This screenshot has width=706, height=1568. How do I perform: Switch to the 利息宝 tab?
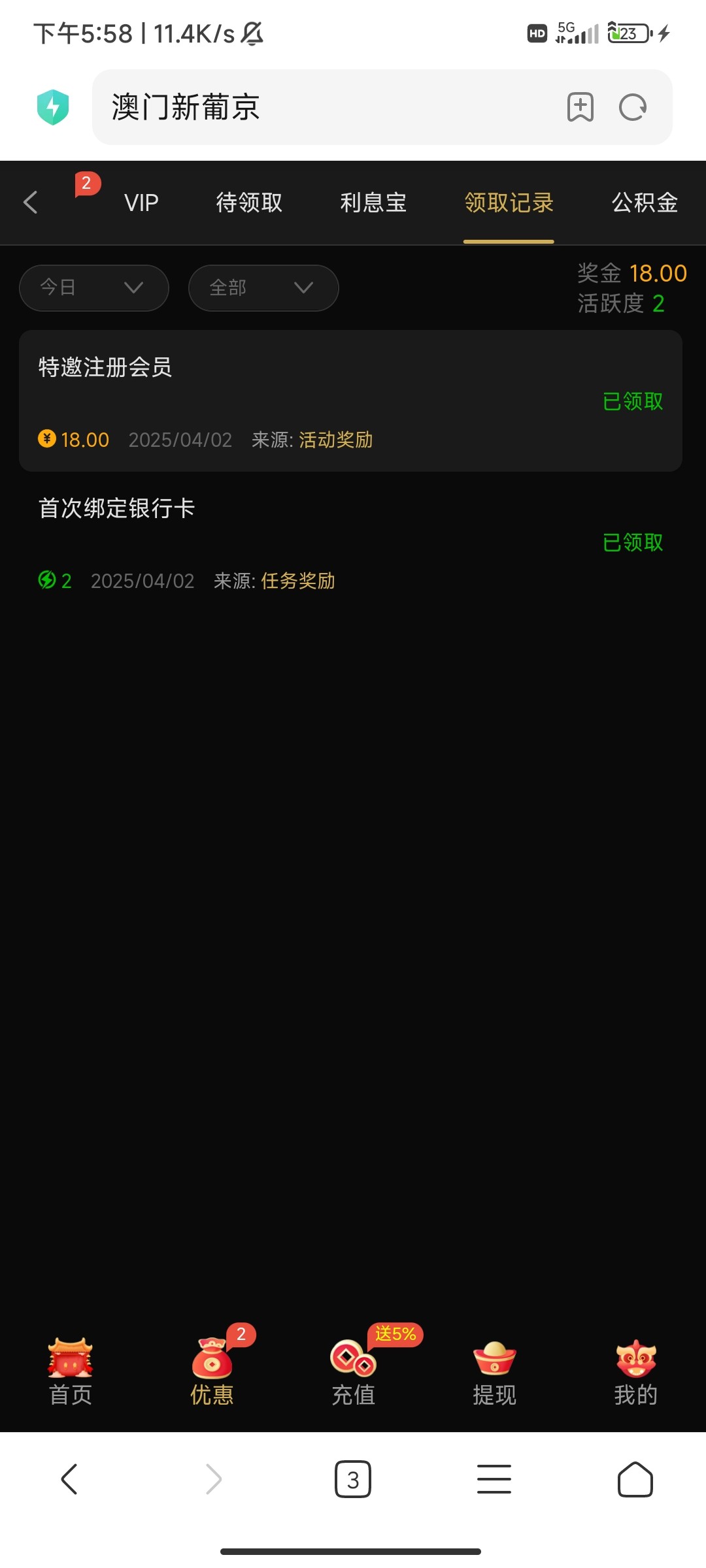click(373, 203)
